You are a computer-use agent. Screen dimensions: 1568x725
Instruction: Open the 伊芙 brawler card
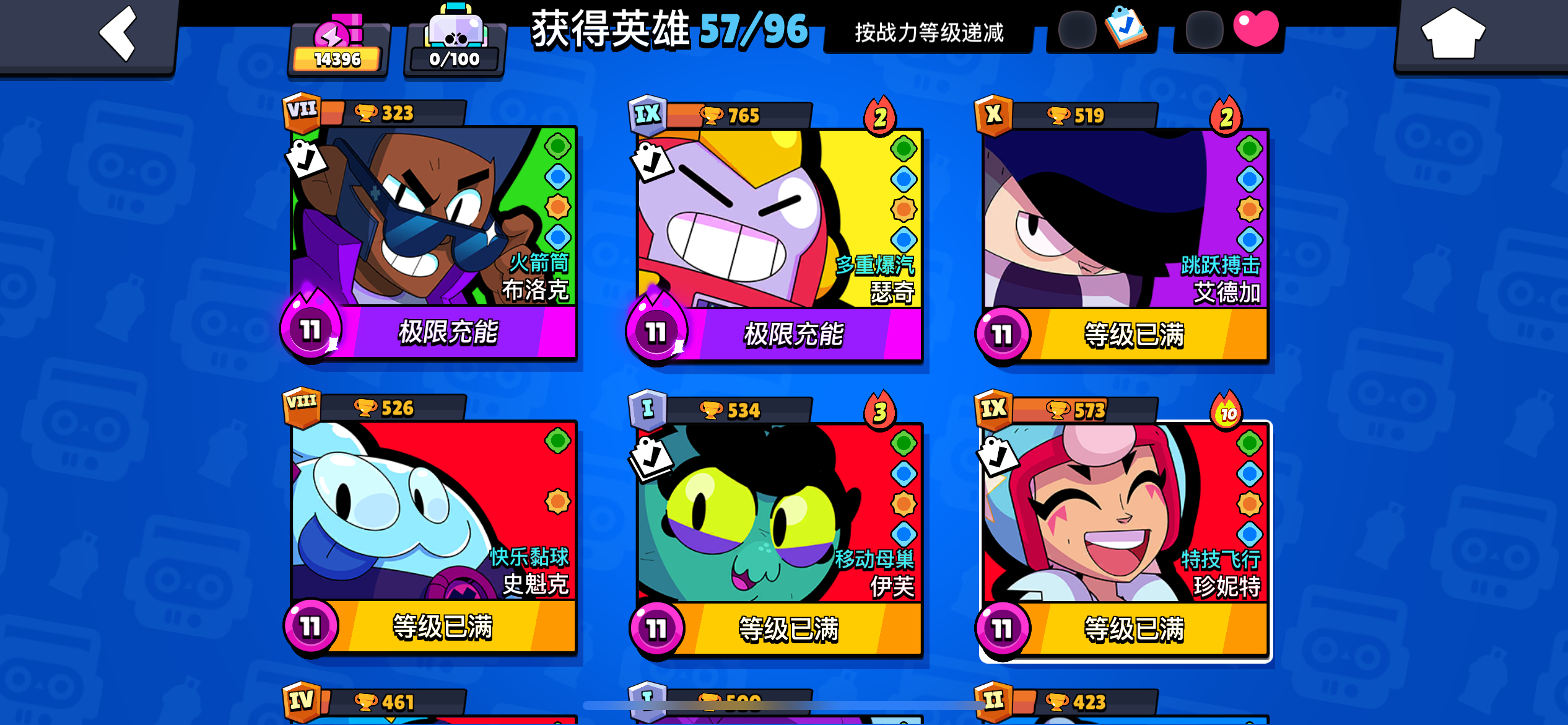point(776,525)
